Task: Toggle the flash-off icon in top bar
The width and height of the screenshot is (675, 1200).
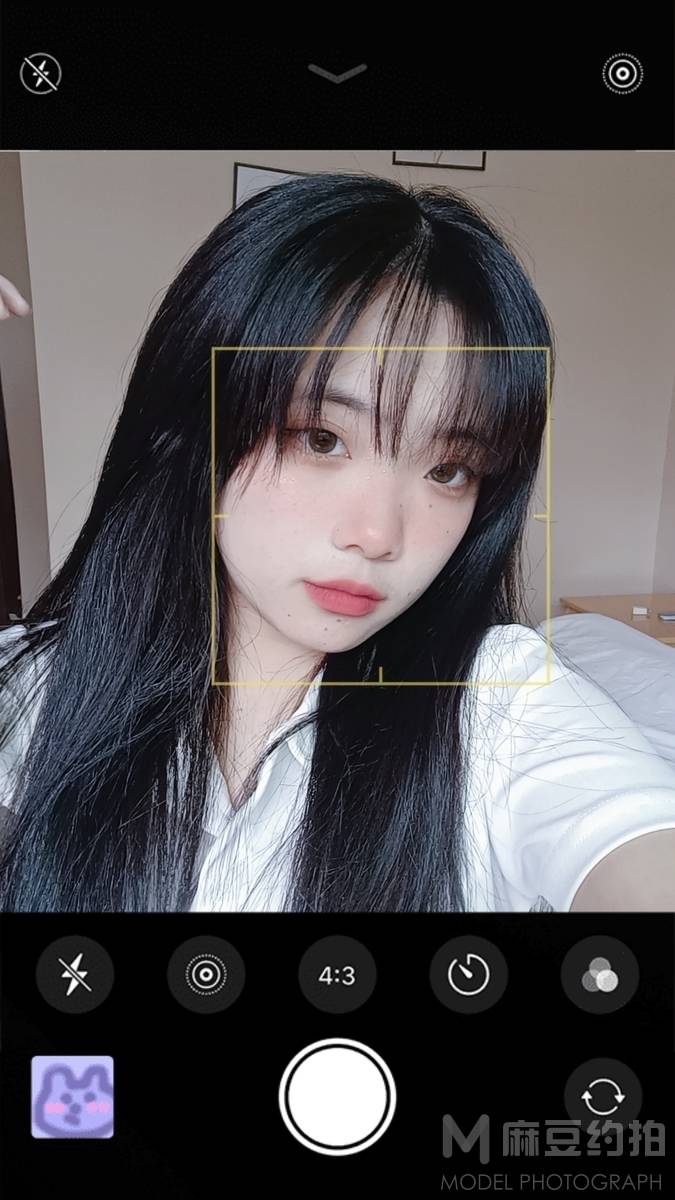Action: (41, 73)
